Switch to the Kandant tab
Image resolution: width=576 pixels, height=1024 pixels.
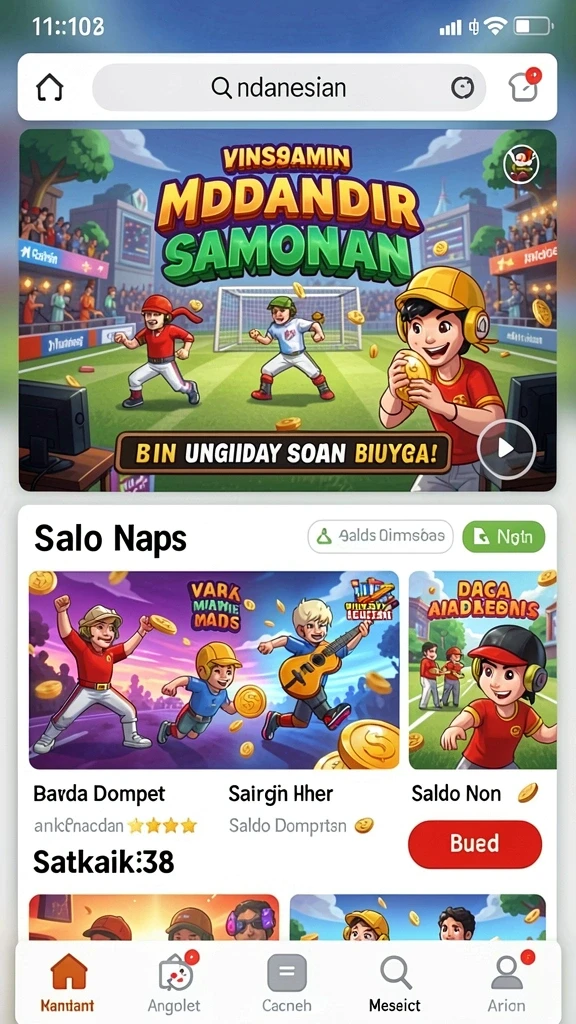(68, 982)
